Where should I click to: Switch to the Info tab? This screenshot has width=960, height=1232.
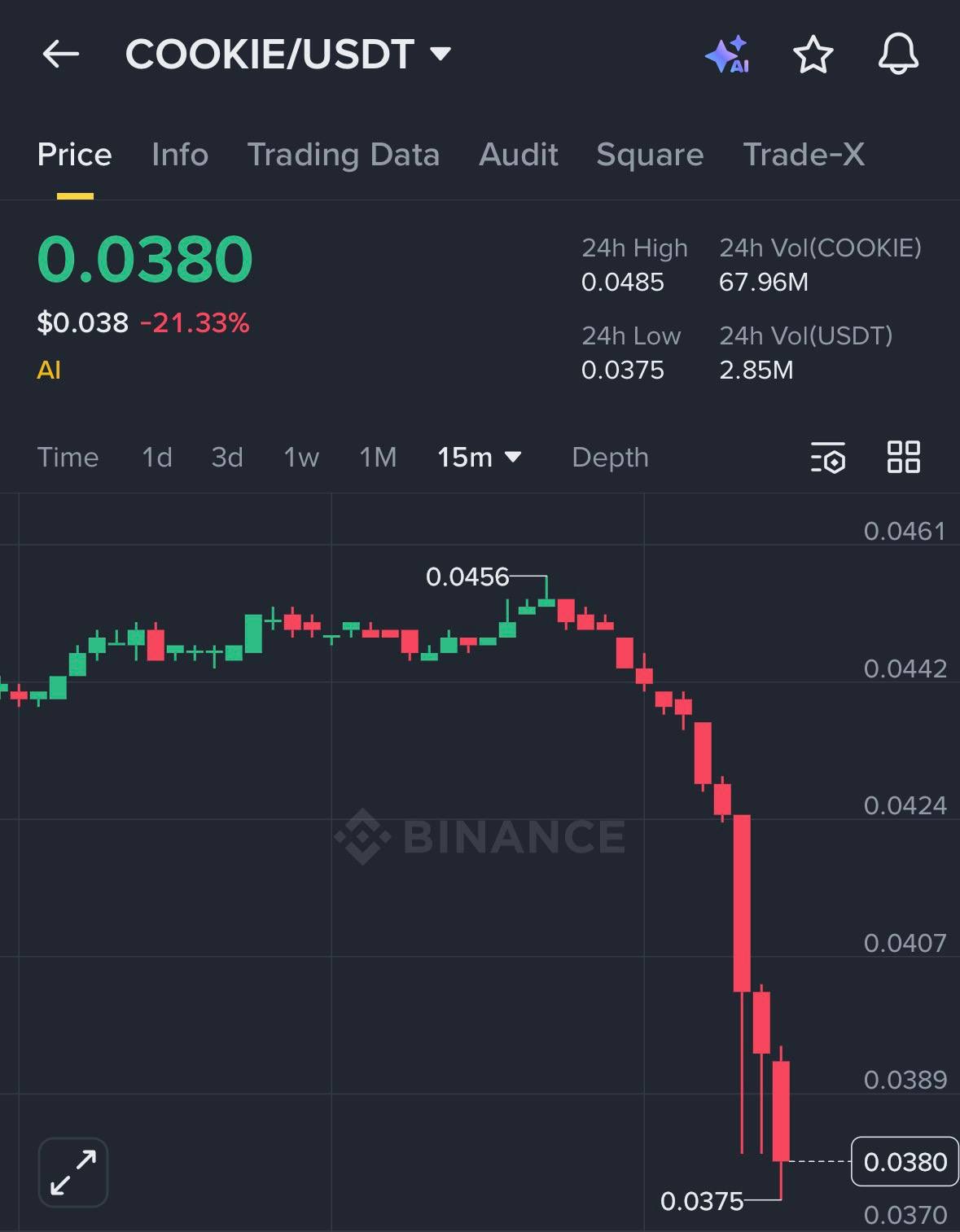point(180,155)
